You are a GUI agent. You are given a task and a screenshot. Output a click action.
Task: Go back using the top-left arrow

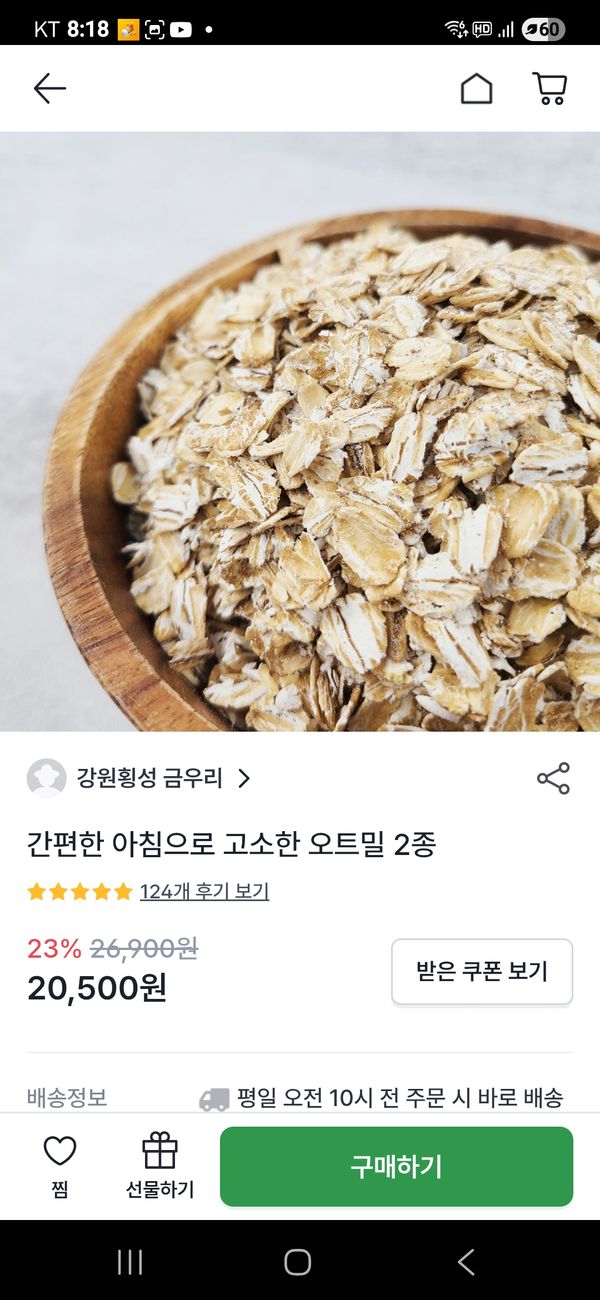[49, 89]
